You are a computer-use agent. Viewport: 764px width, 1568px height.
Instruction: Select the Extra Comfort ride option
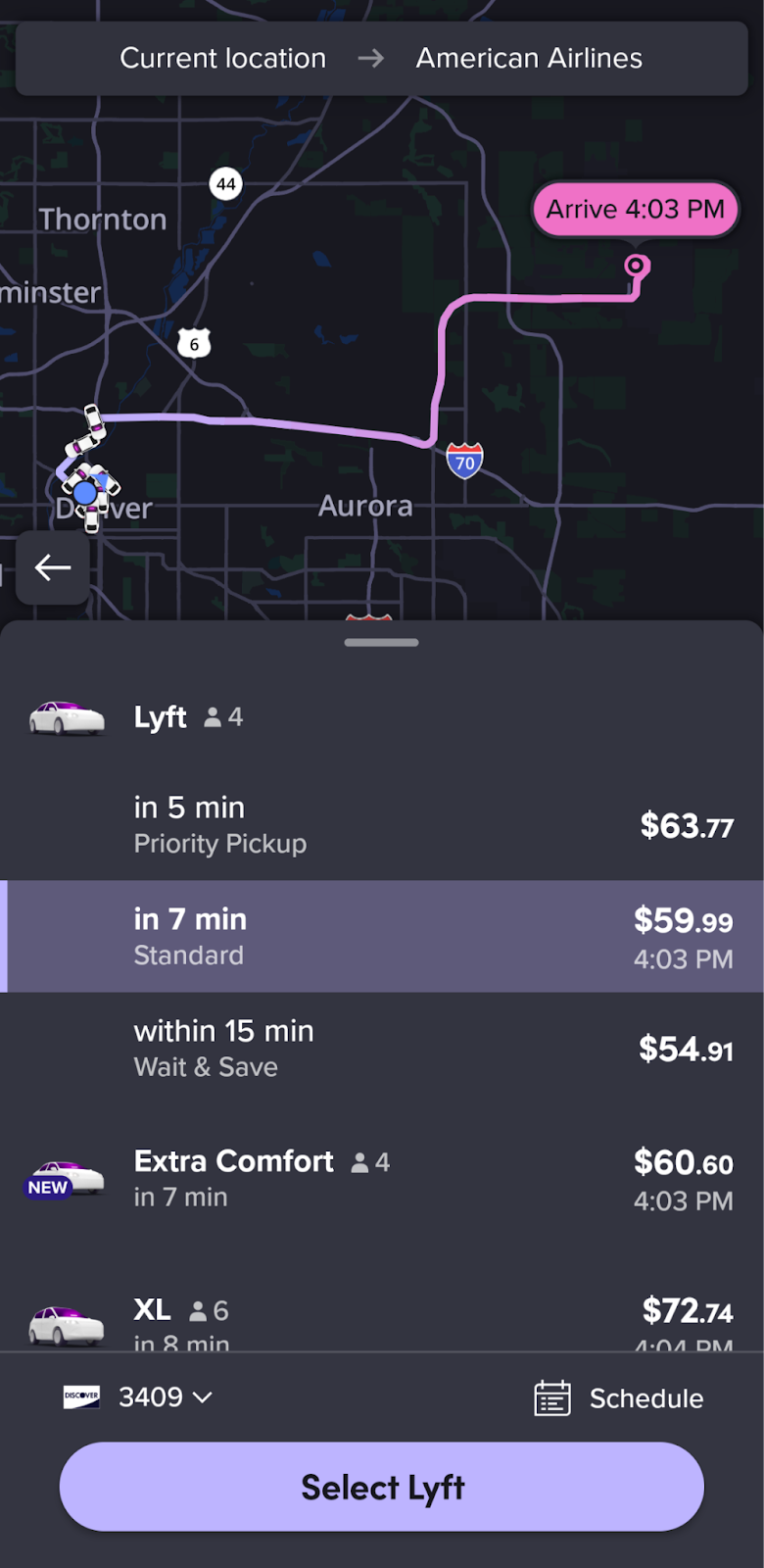[382, 1176]
